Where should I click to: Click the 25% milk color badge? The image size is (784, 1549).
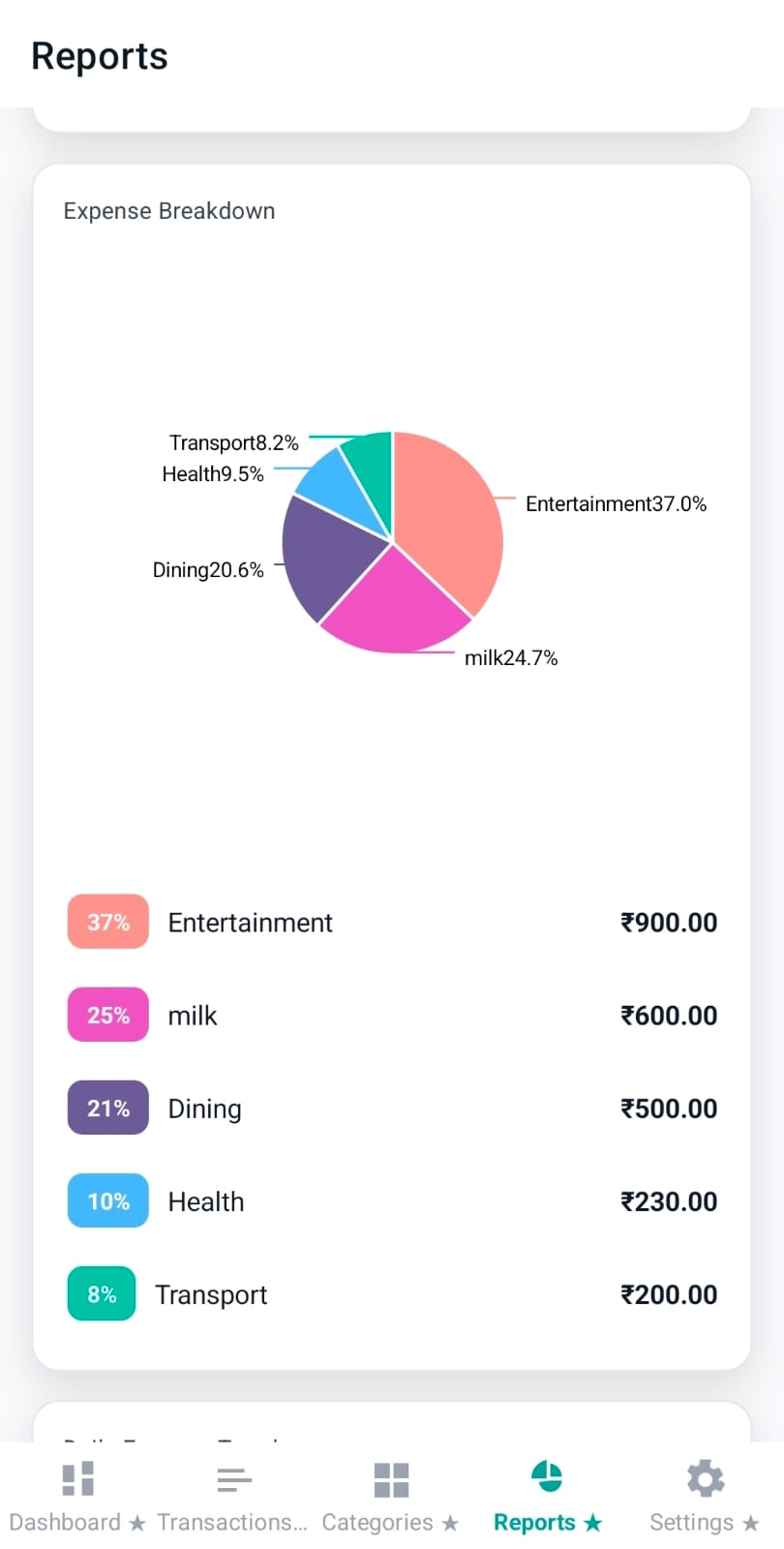[x=107, y=1015]
